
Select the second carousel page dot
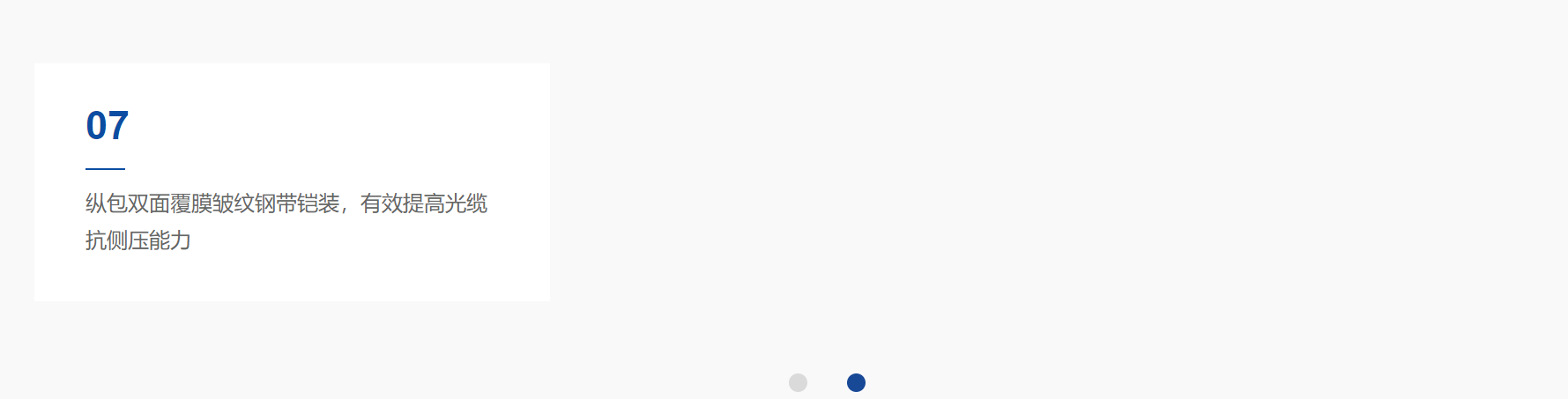tap(856, 382)
